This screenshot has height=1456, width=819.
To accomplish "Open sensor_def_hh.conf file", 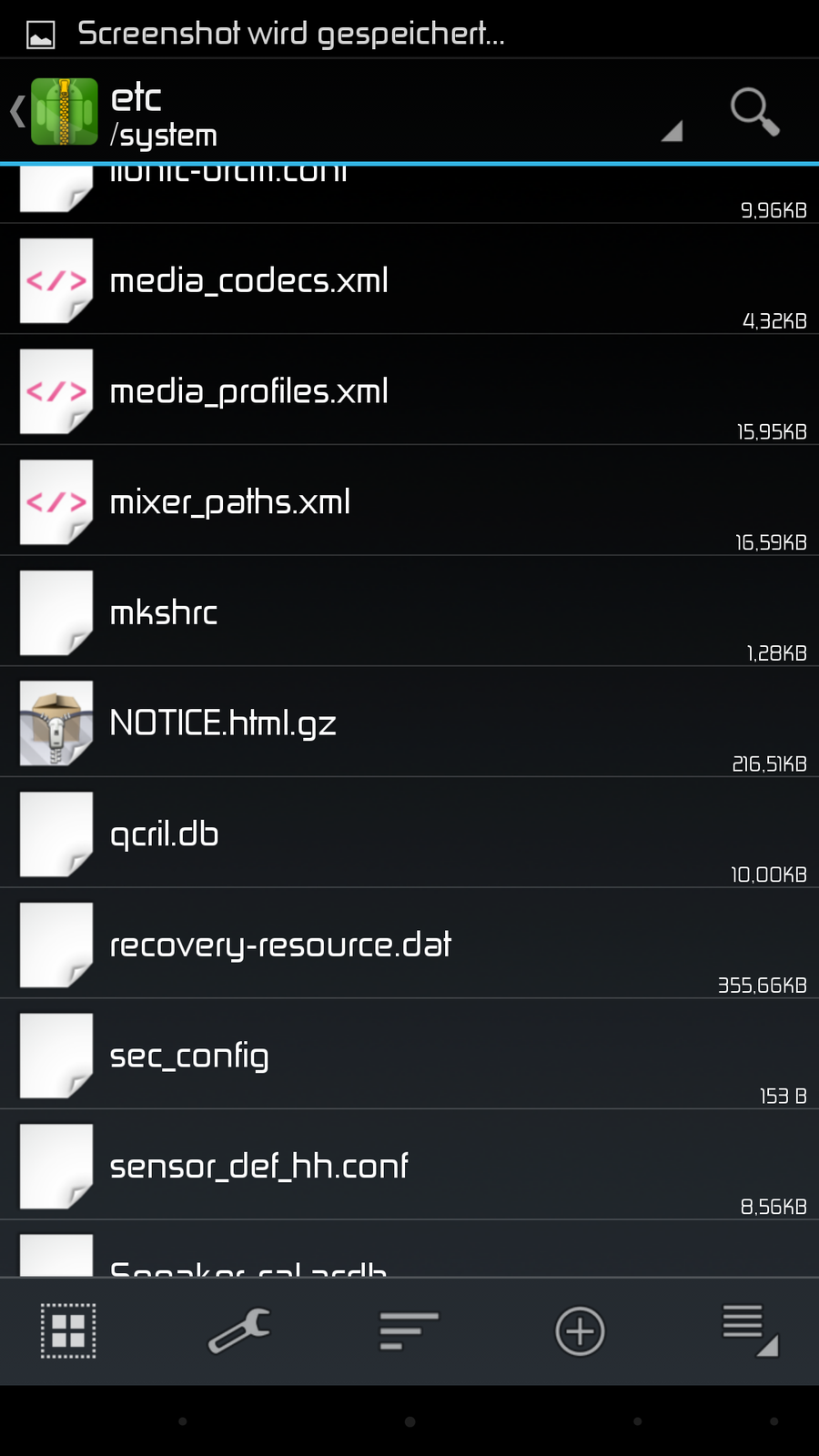I will click(x=258, y=1167).
